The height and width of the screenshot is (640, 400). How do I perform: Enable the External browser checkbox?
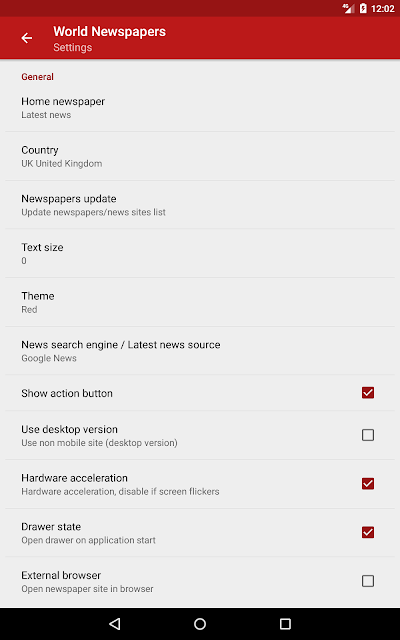pyautogui.click(x=368, y=581)
